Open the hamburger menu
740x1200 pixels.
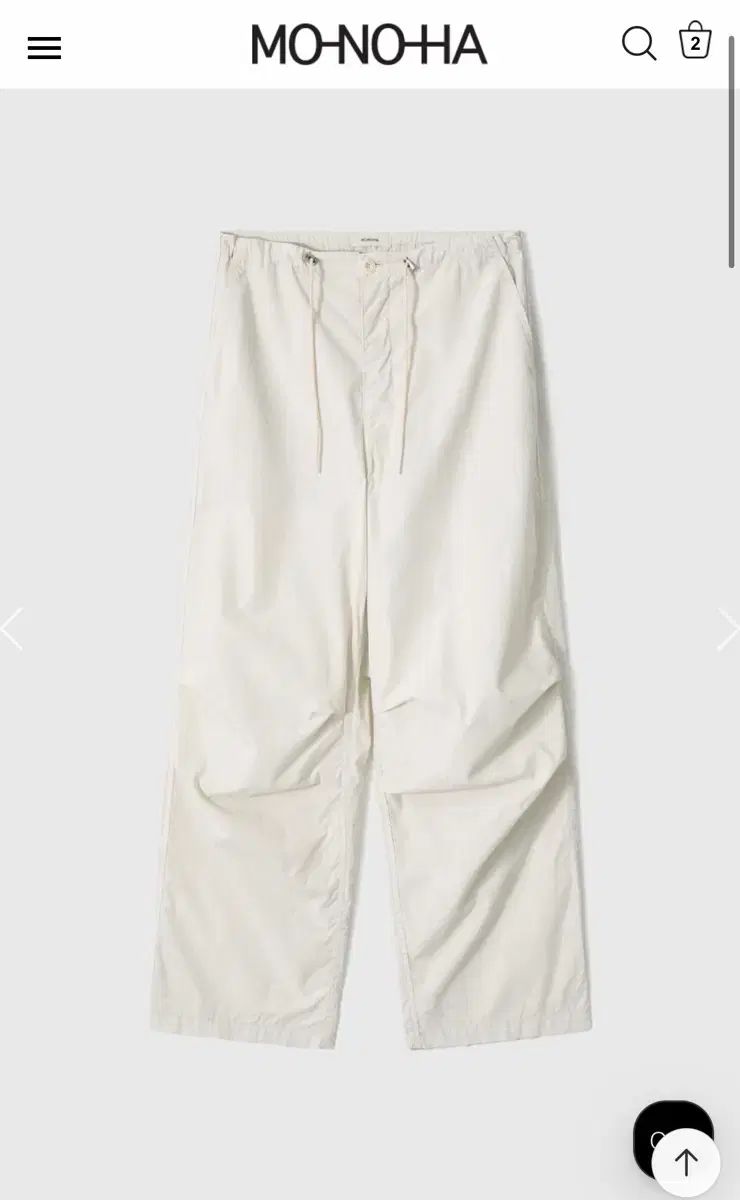(44, 47)
